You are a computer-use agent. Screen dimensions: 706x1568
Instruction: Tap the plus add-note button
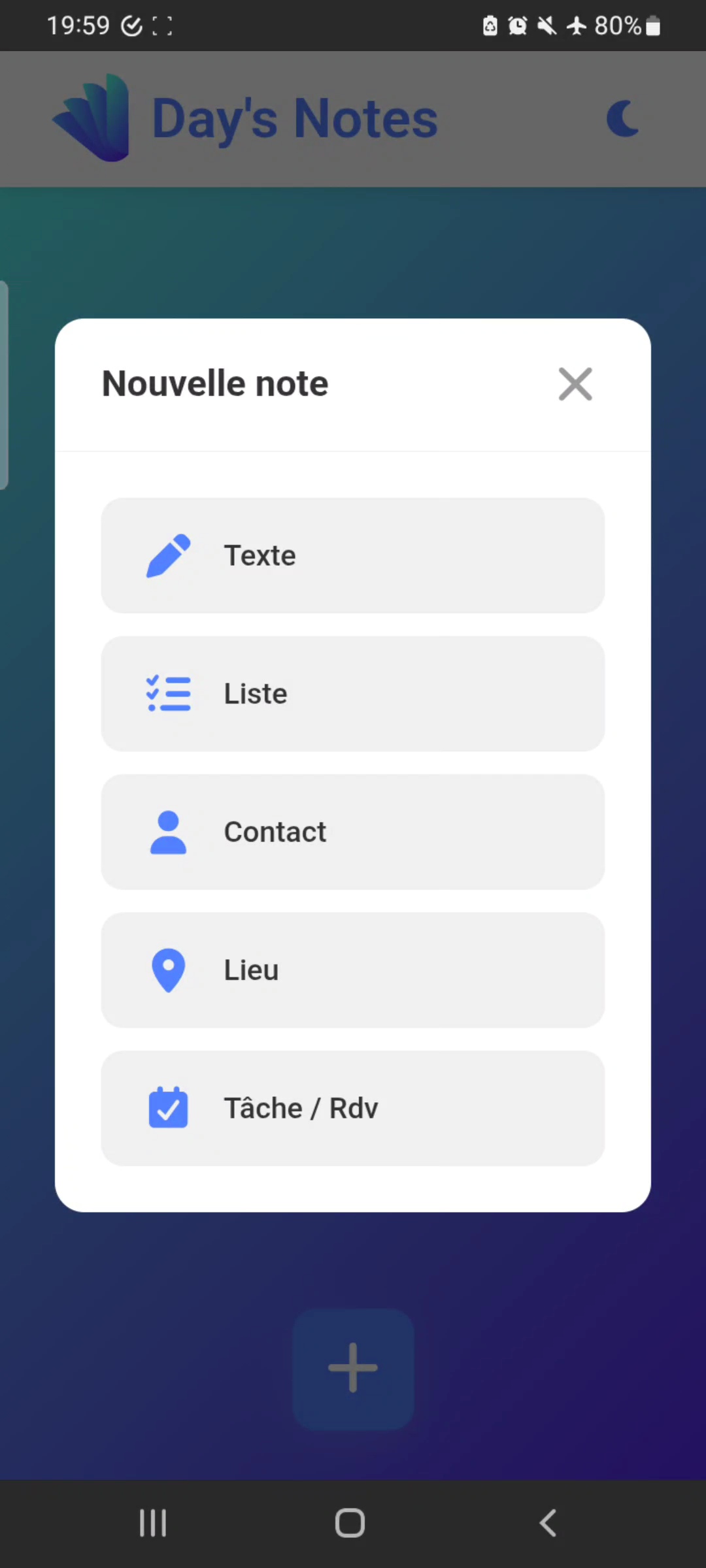click(353, 1368)
